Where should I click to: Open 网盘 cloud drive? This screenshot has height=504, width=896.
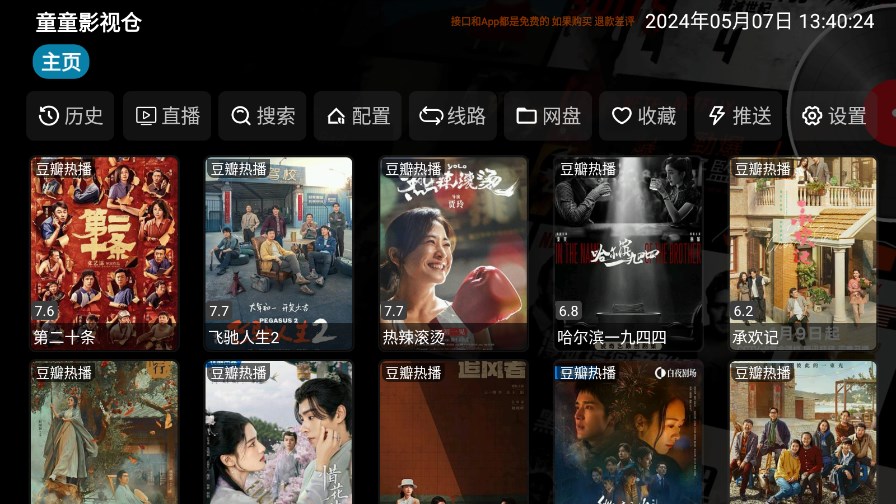coord(547,116)
